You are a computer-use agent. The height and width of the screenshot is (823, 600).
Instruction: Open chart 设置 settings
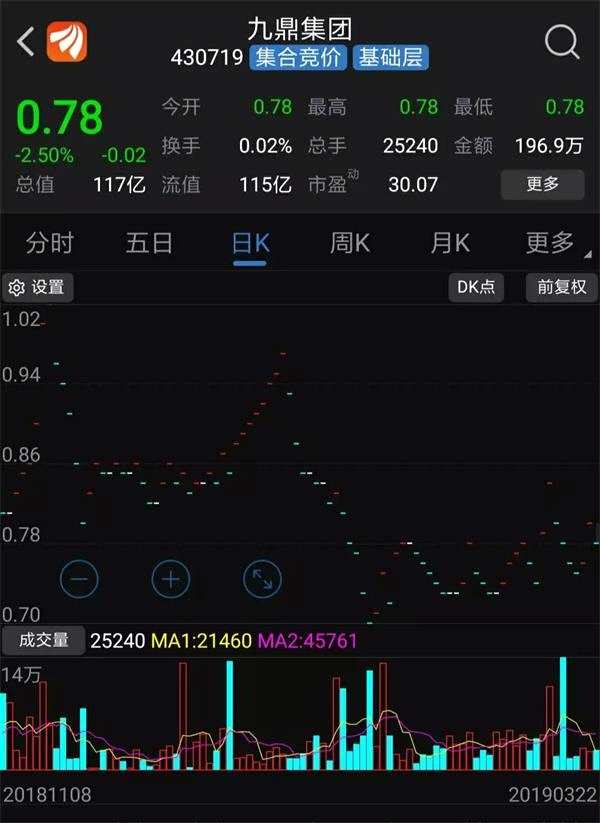pos(37,288)
